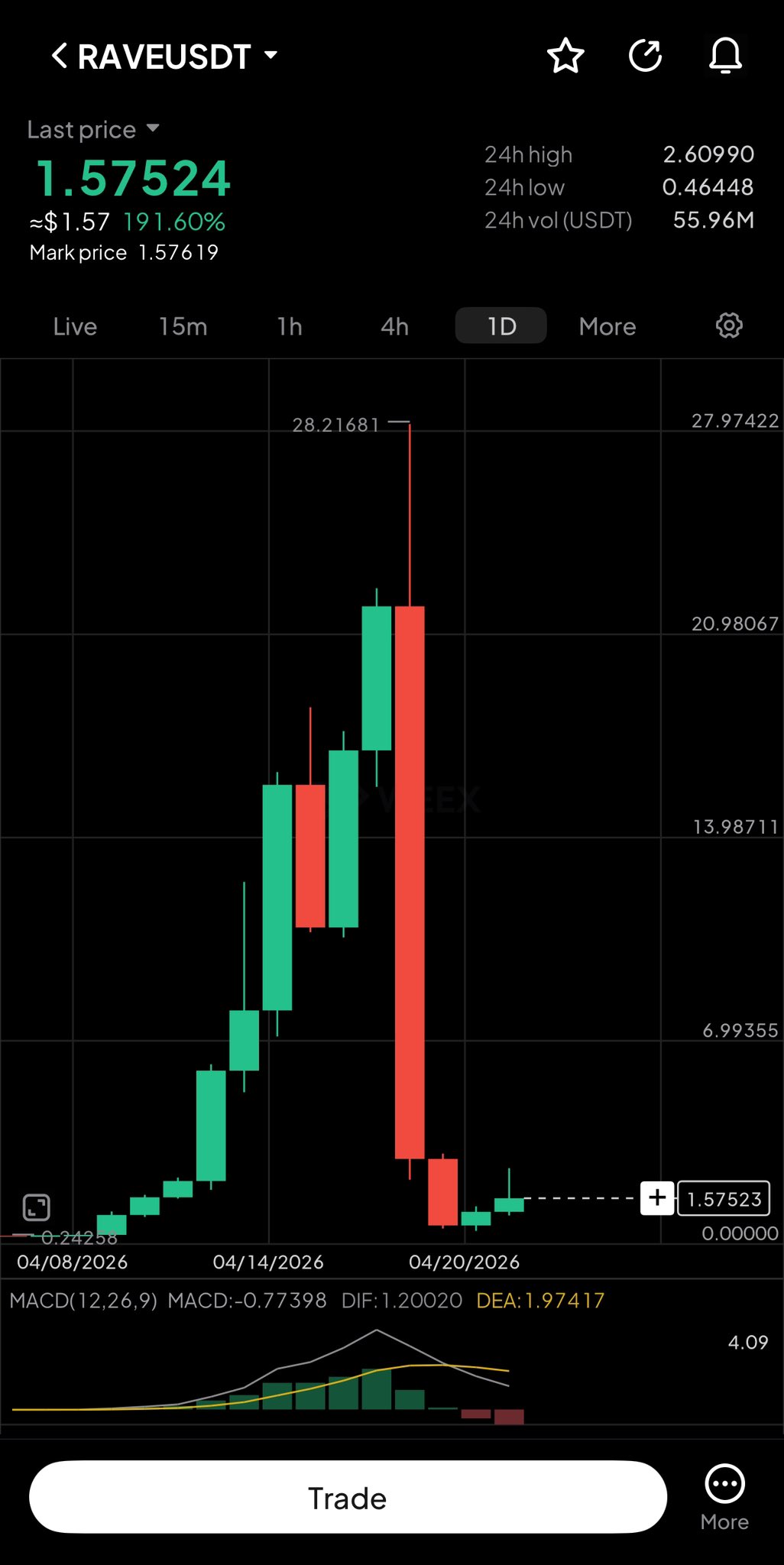Open chart settings gear
This screenshot has height=1565, width=784.
(x=729, y=326)
